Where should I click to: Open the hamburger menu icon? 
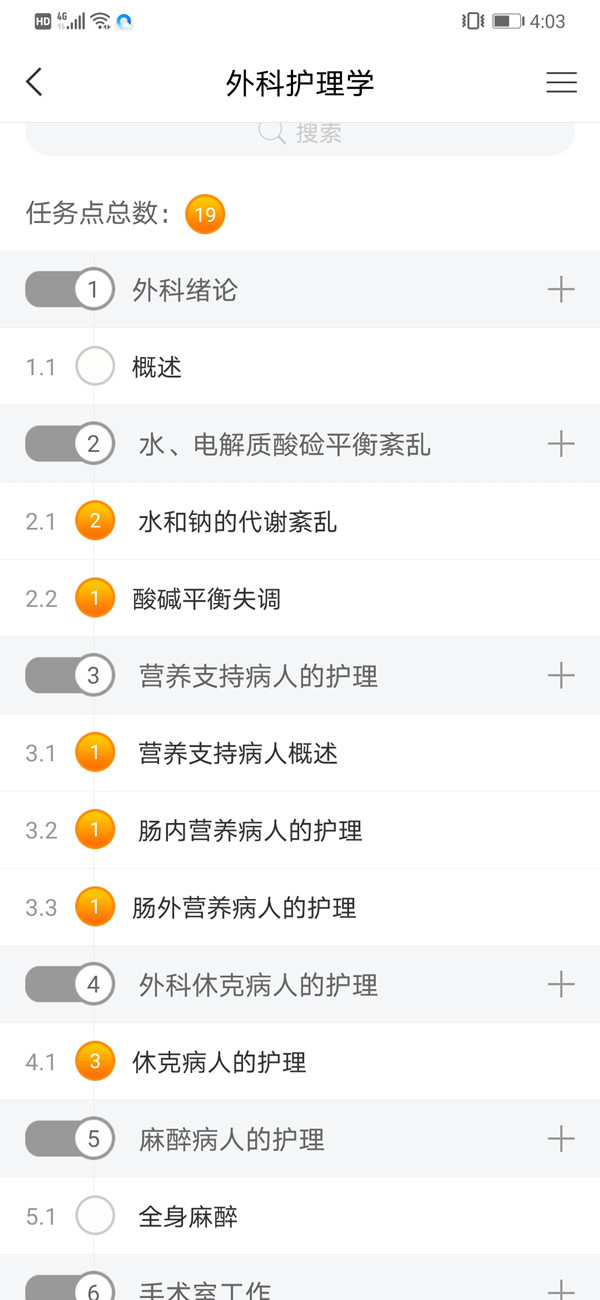click(561, 83)
